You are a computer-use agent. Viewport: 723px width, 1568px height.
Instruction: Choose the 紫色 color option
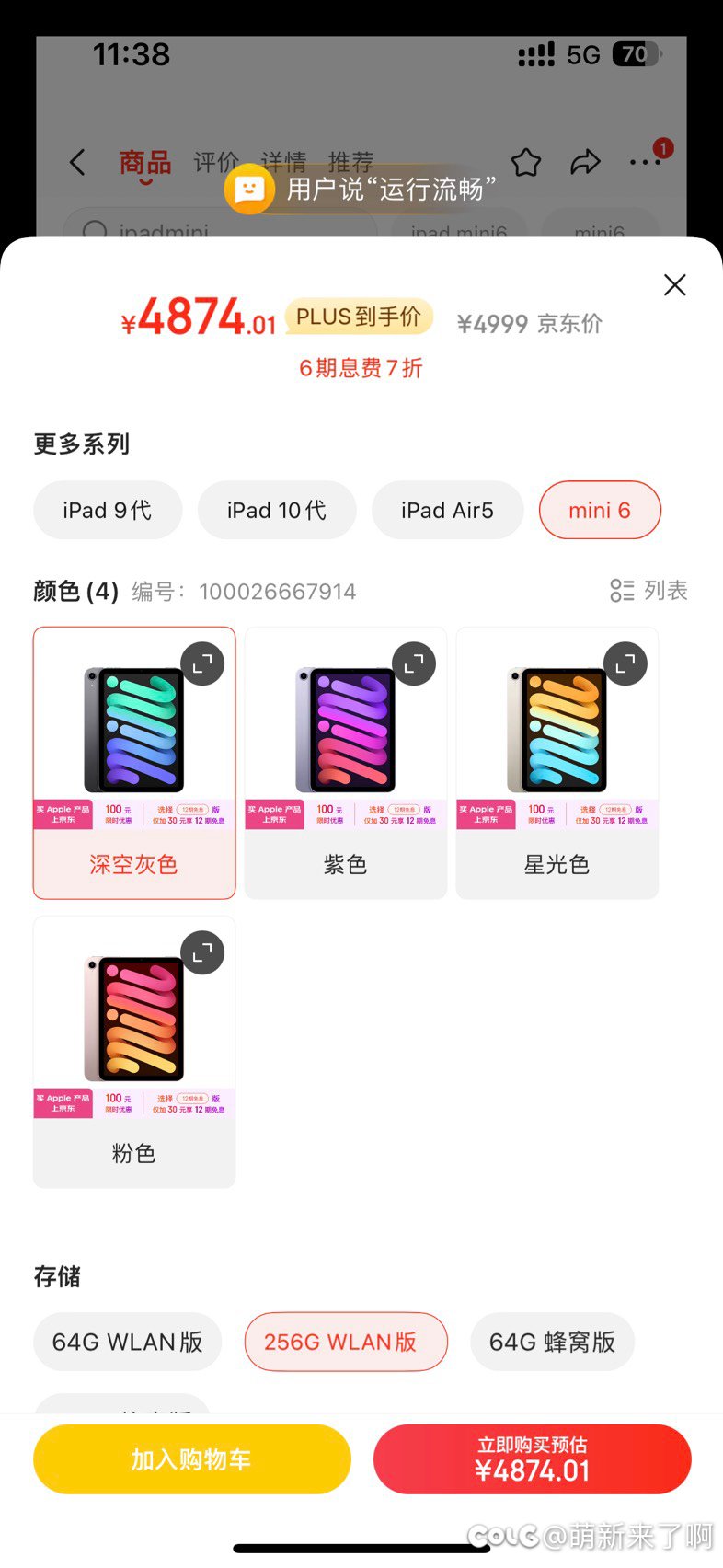pyautogui.click(x=346, y=763)
